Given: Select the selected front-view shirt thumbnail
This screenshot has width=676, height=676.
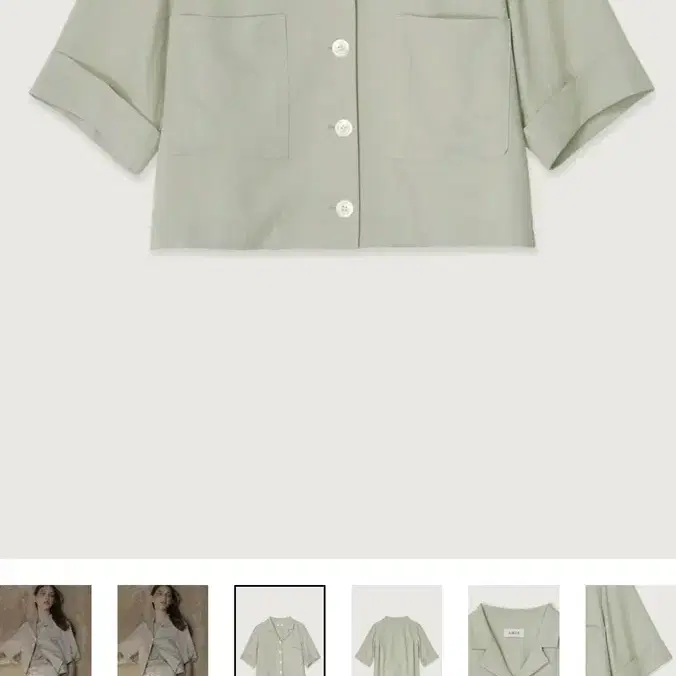Looking at the screenshot, I should [280, 631].
